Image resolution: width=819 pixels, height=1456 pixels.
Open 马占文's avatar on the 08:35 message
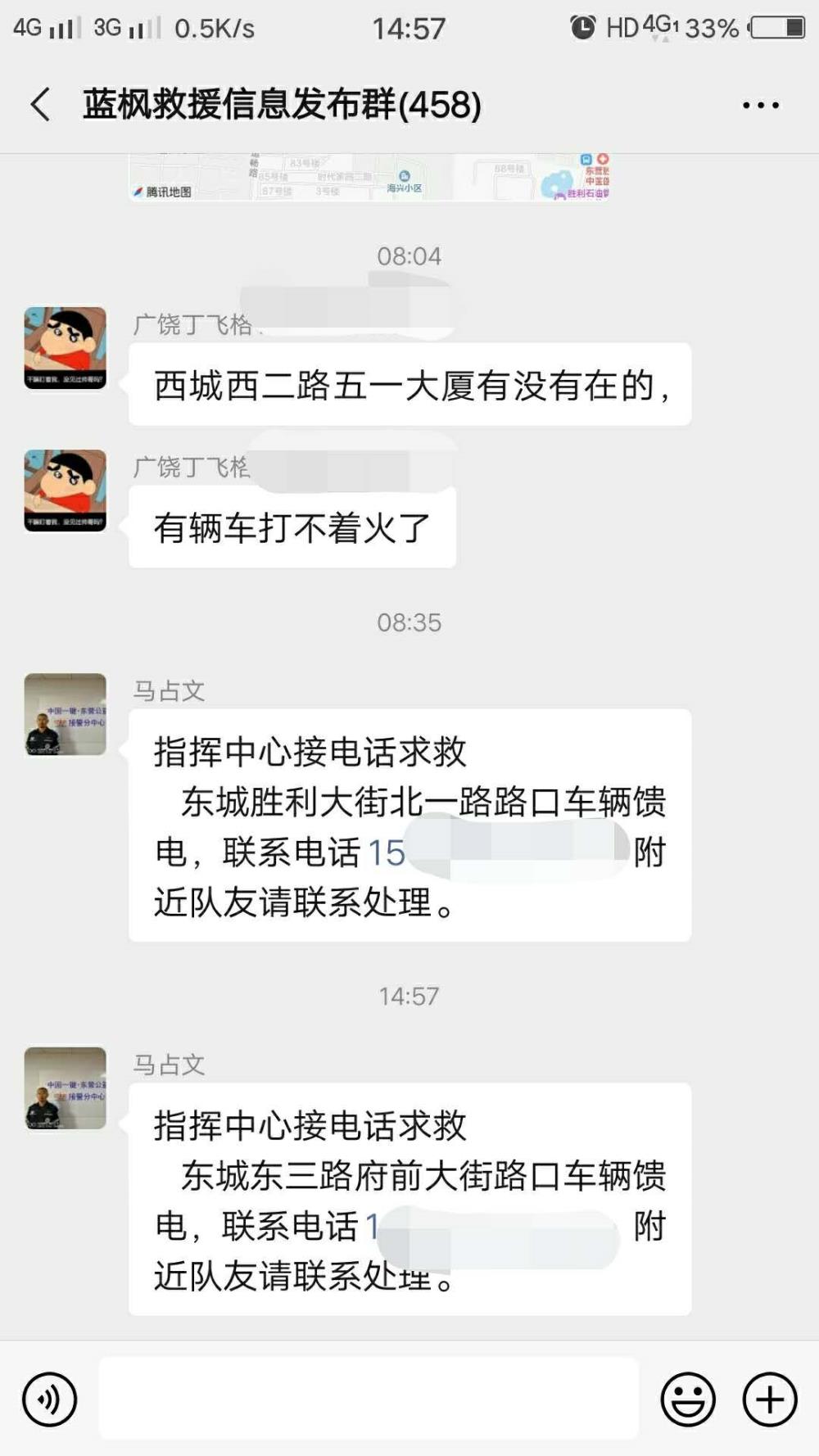pos(66,714)
